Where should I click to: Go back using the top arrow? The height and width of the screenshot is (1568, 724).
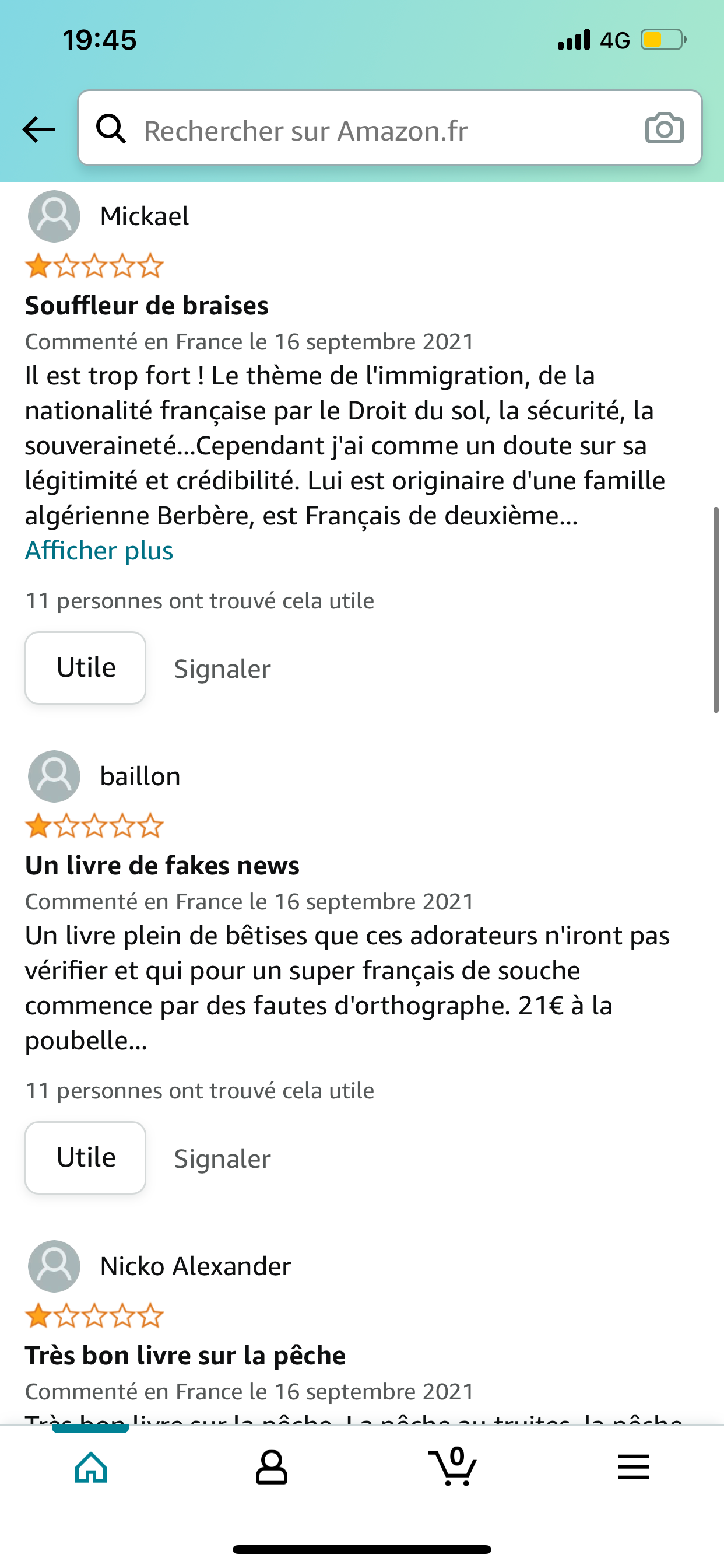(x=38, y=129)
